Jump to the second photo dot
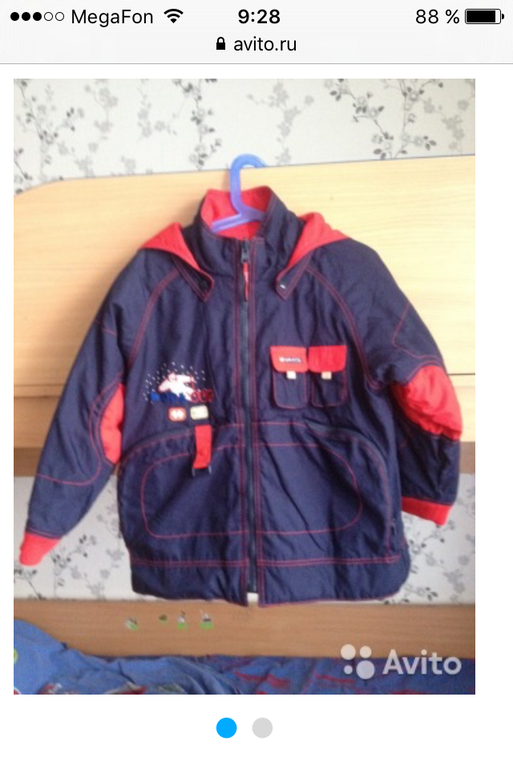The height and width of the screenshot is (770, 513). (x=262, y=728)
